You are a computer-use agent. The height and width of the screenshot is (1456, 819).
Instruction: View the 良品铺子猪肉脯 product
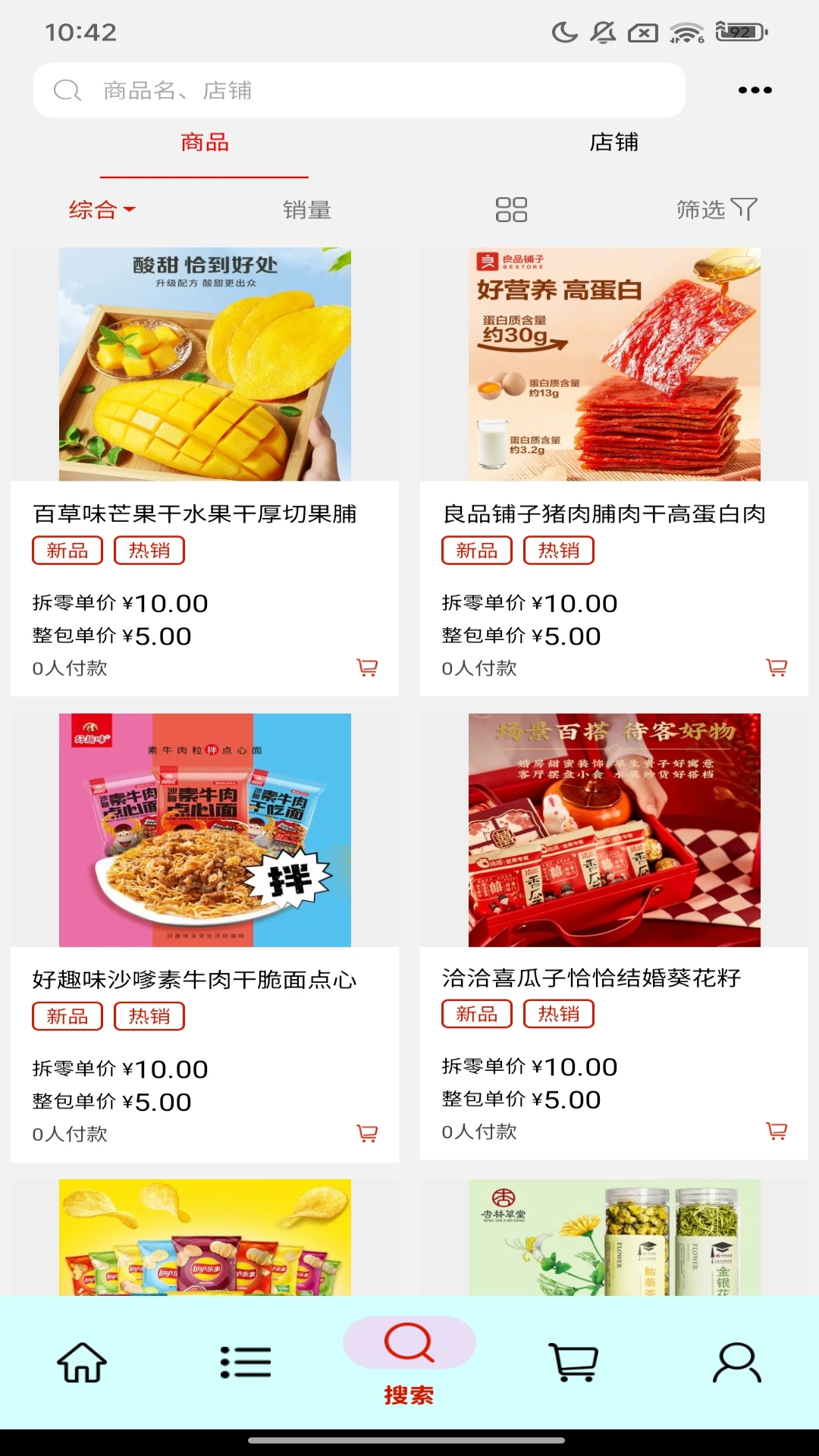click(x=614, y=364)
